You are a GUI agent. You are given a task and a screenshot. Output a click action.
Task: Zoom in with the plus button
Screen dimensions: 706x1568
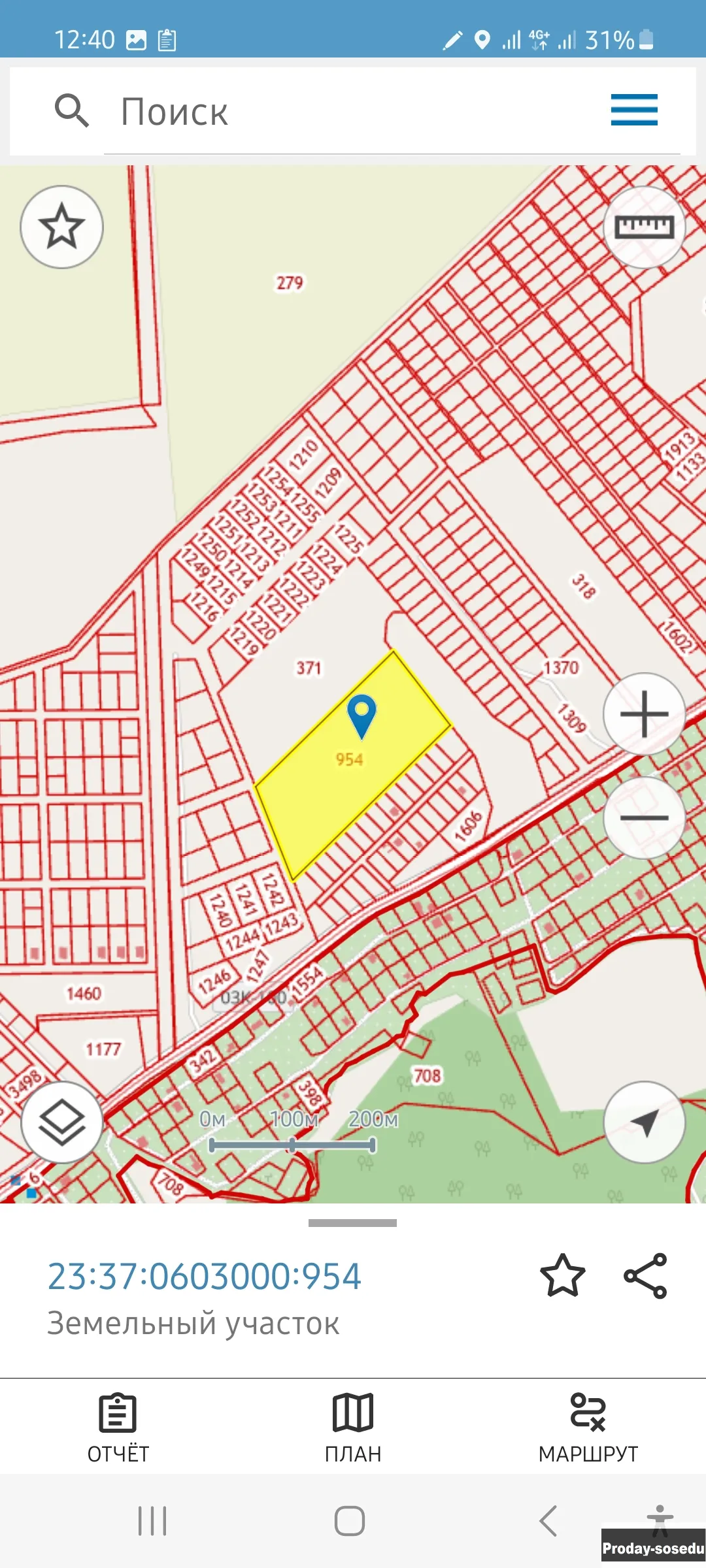(x=644, y=713)
